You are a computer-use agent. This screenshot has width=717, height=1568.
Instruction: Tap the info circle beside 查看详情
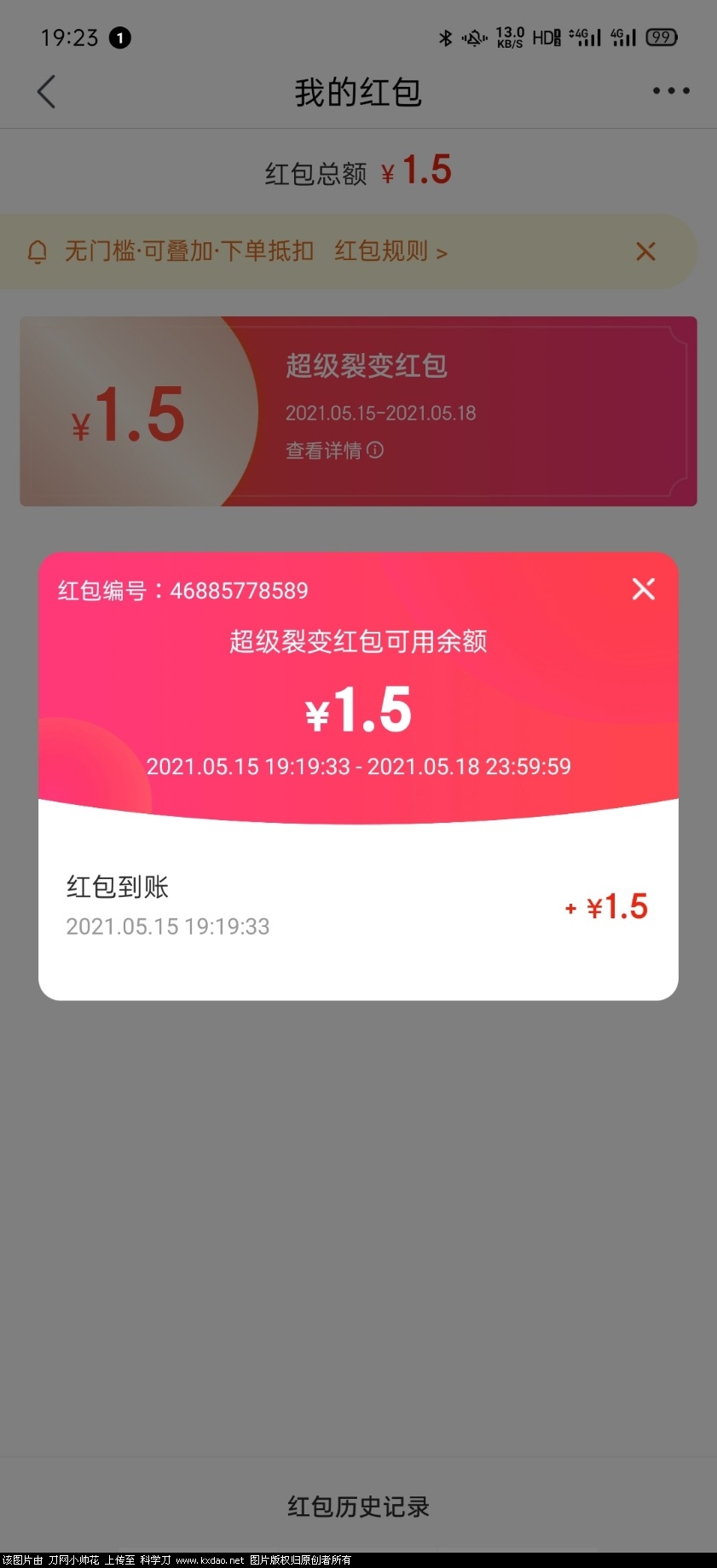pyautogui.click(x=377, y=451)
